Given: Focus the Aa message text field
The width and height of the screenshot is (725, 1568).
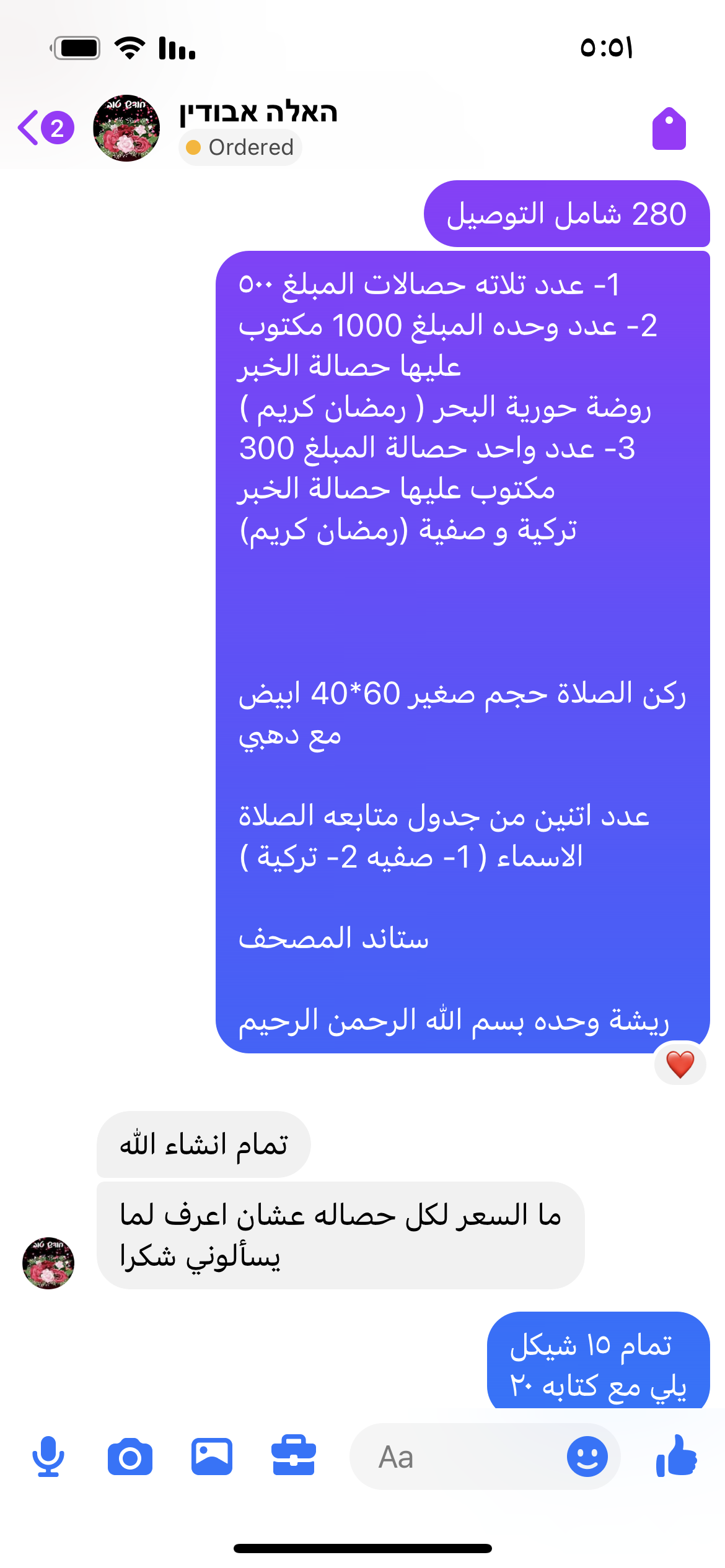Looking at the screenshot, I should coord(459,1457).
